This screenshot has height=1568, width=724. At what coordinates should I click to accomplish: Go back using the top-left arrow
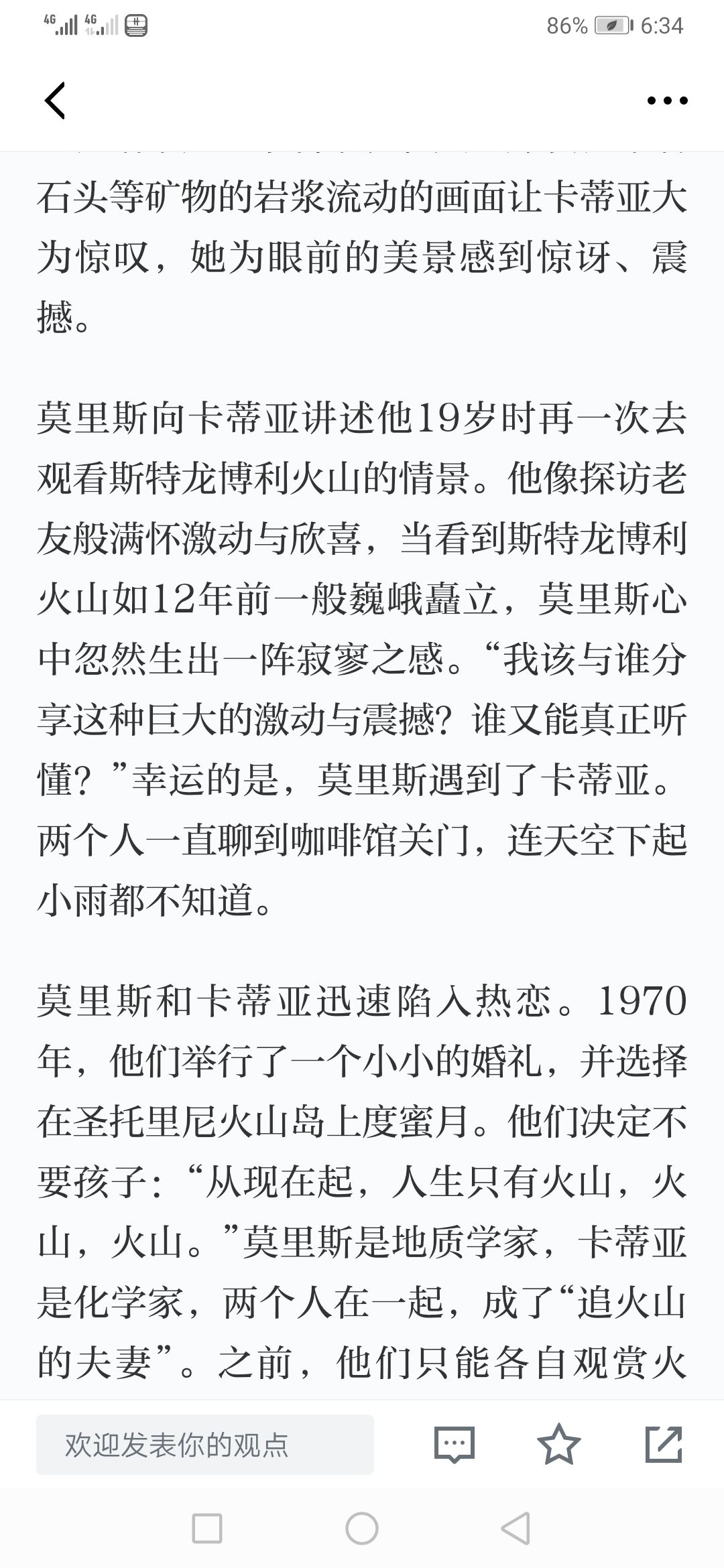[x=54, y=101]
